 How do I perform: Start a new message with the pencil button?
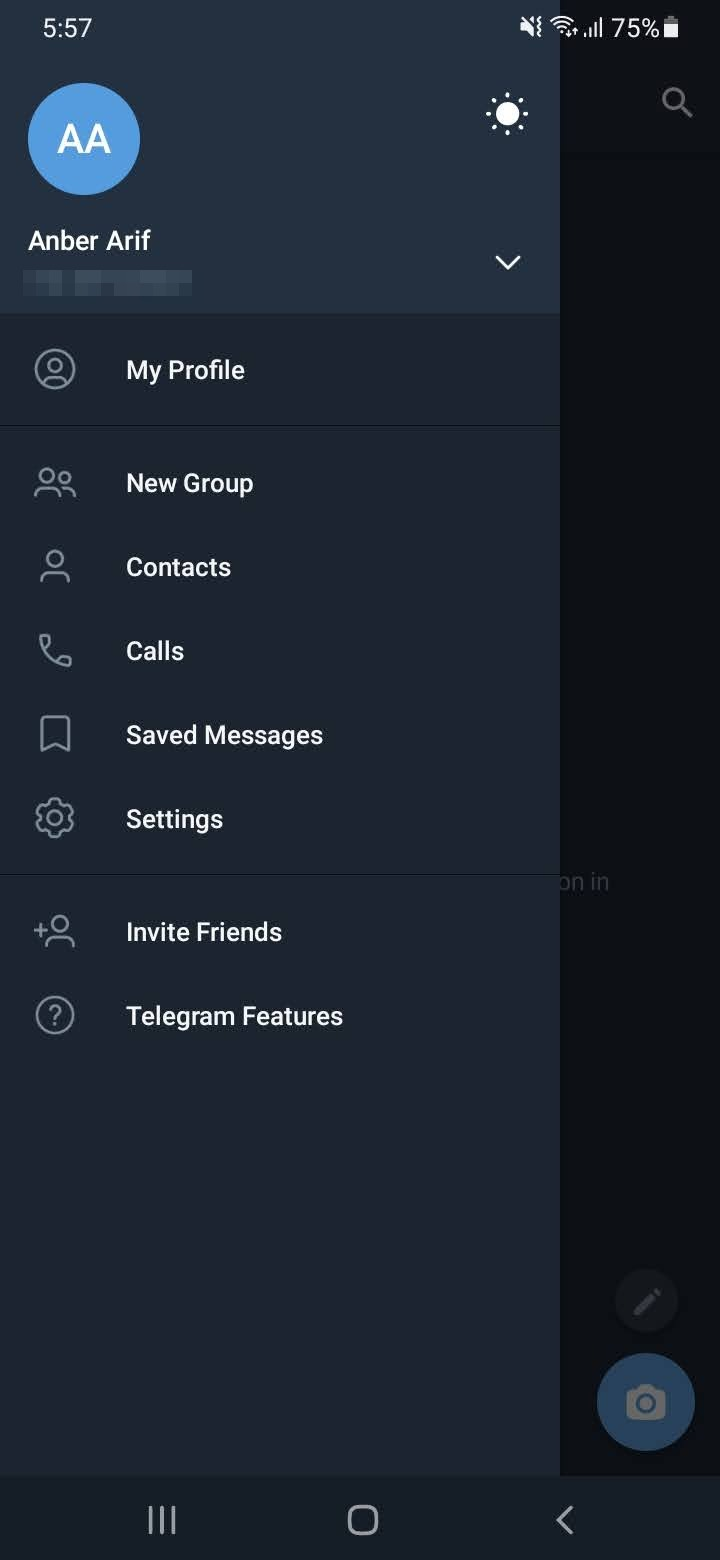click(646, 1300)
